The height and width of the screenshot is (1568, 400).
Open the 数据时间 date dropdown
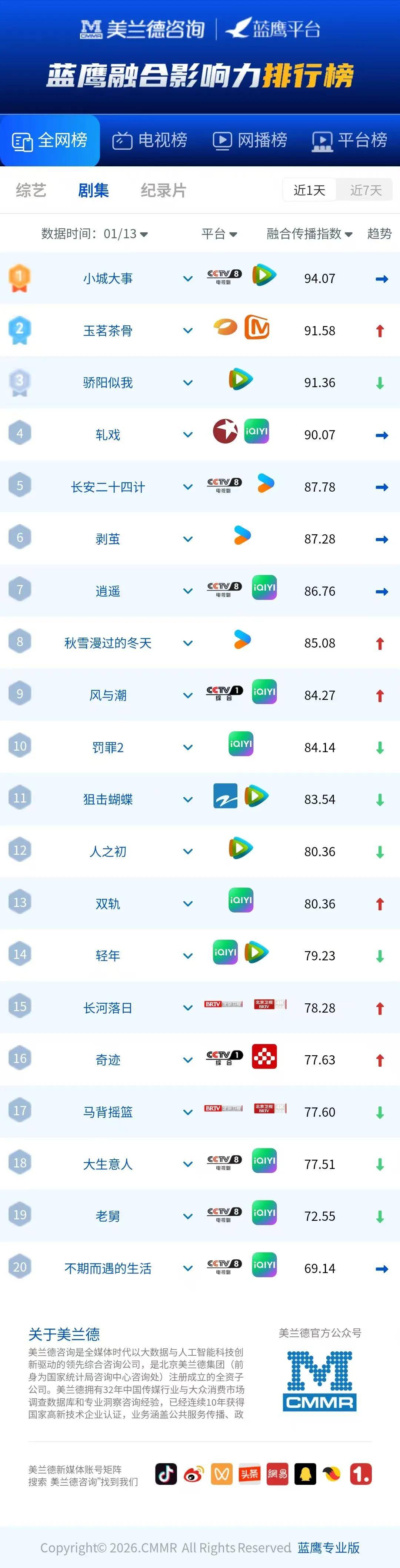(94, 234)
